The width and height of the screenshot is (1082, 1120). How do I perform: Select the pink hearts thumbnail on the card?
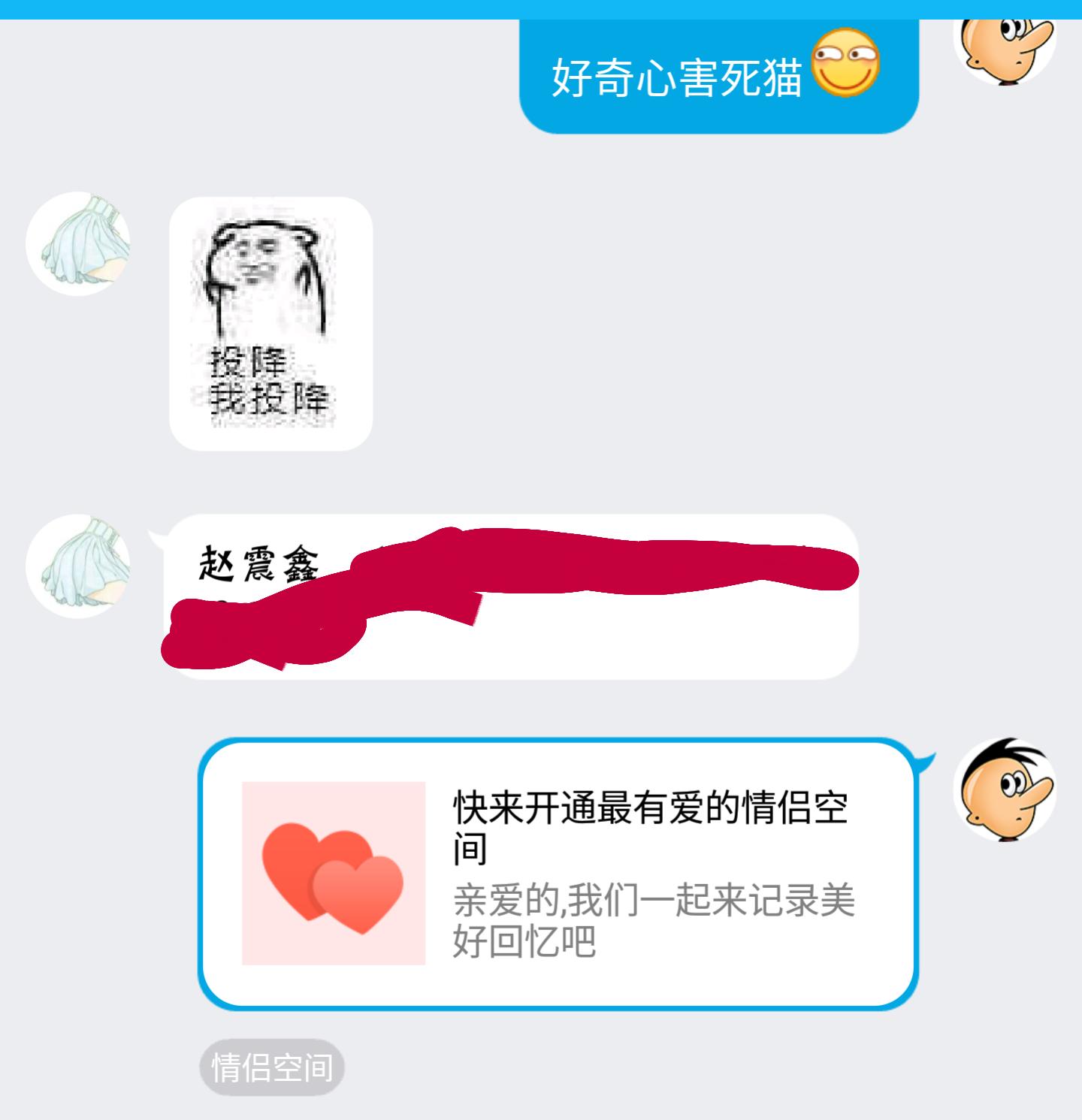334,874
